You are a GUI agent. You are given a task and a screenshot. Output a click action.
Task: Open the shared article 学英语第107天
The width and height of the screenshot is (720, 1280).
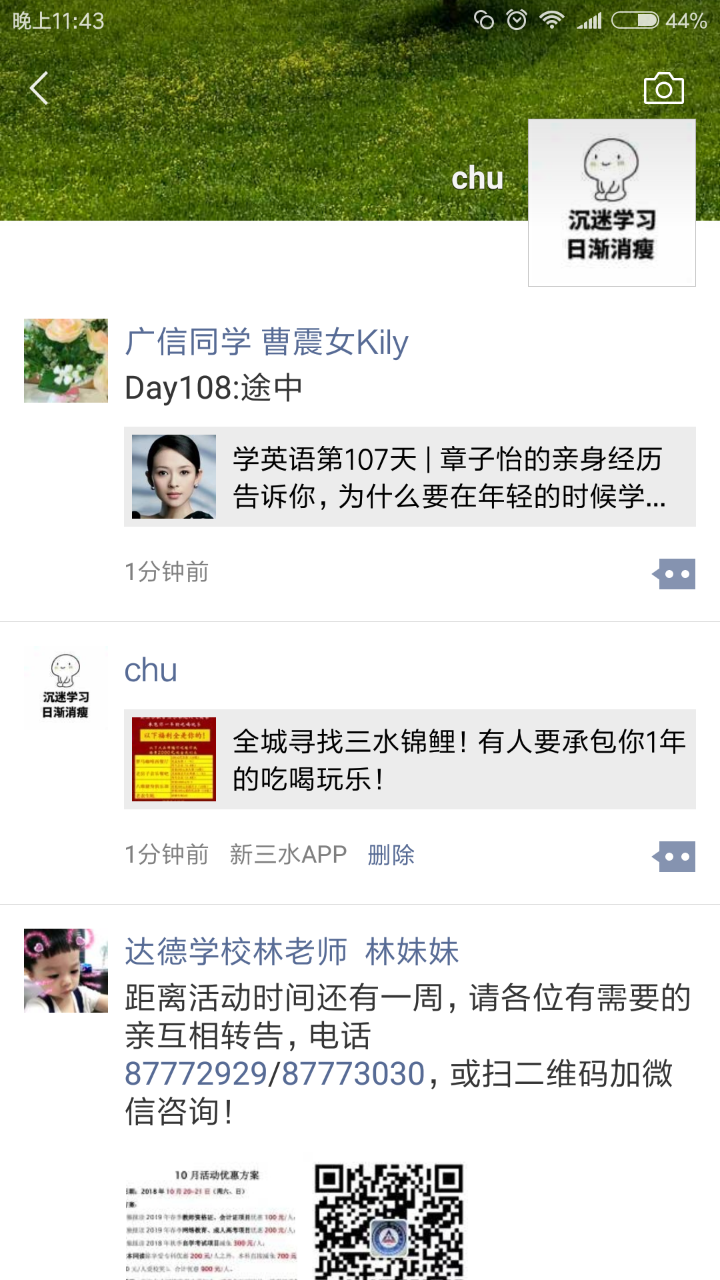point(410,477)
